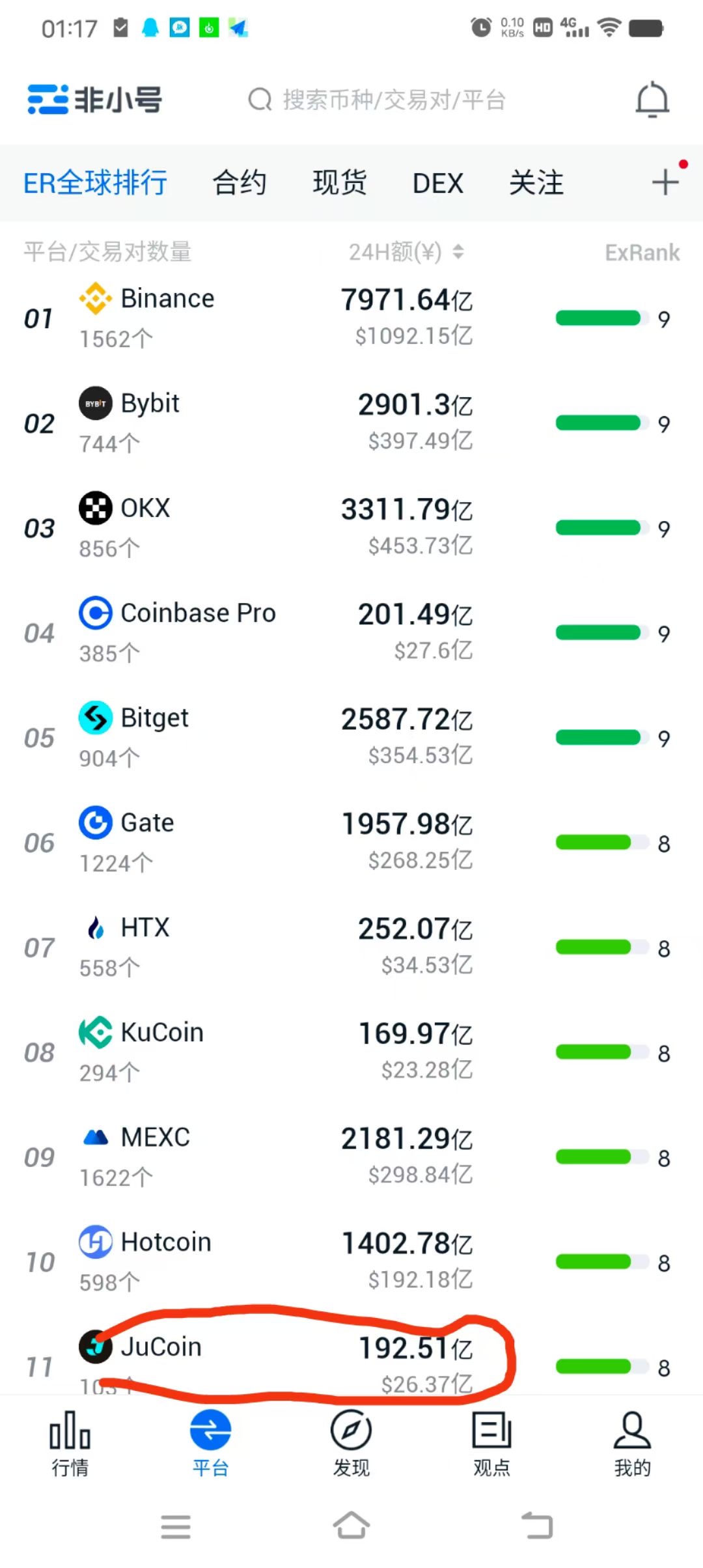View the Bitget exchange

pyautogui.click(x=351, y=738)
